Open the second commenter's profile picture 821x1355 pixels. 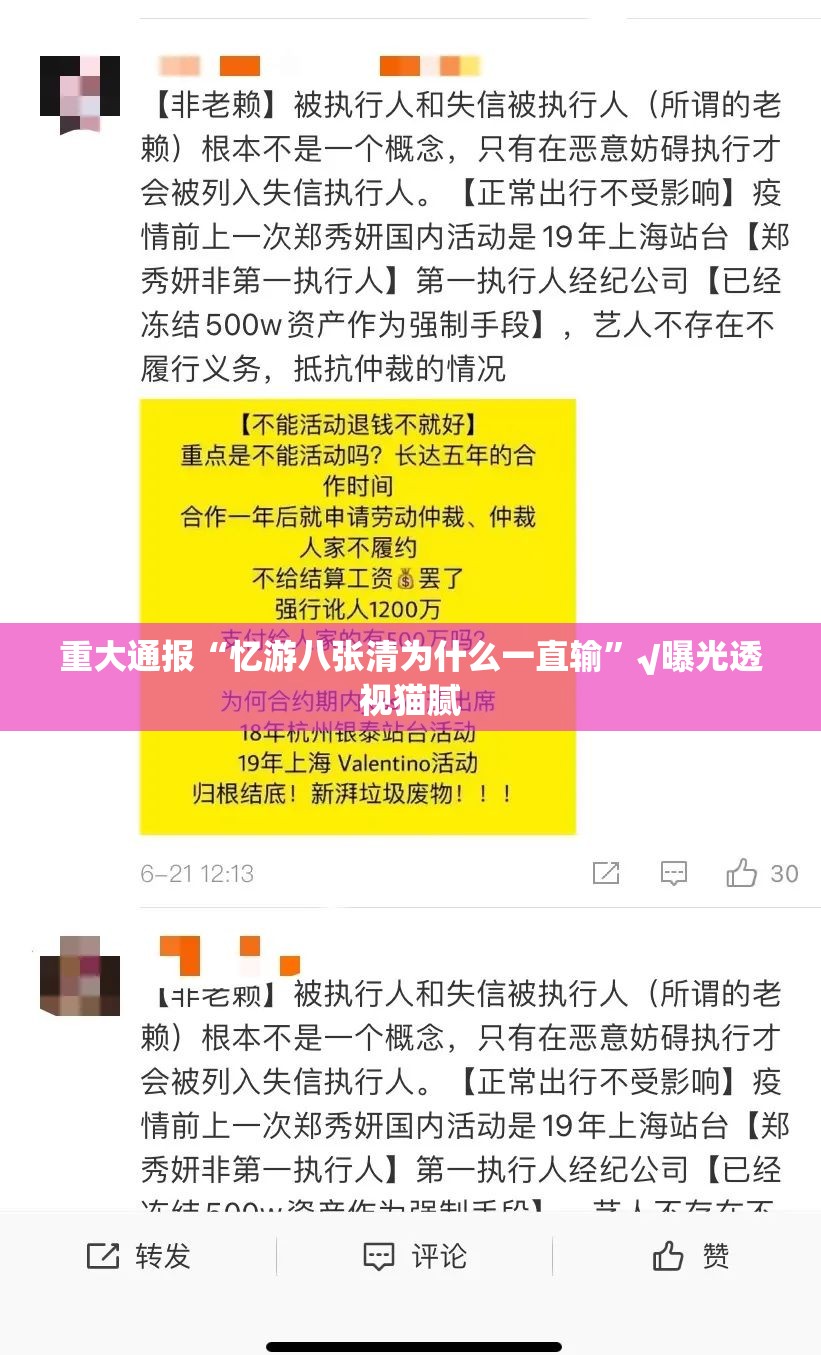pyautogui.click(x=80, y=975)
